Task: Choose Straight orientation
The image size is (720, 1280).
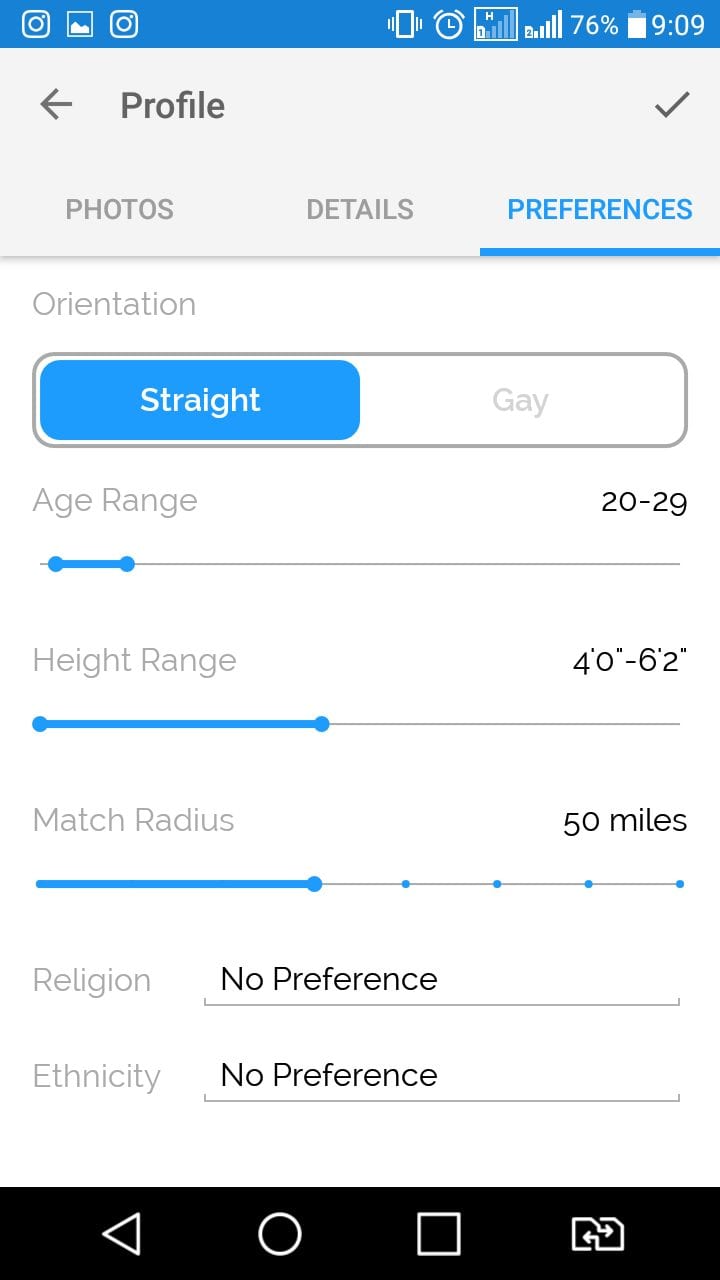Action: point(200,400)
